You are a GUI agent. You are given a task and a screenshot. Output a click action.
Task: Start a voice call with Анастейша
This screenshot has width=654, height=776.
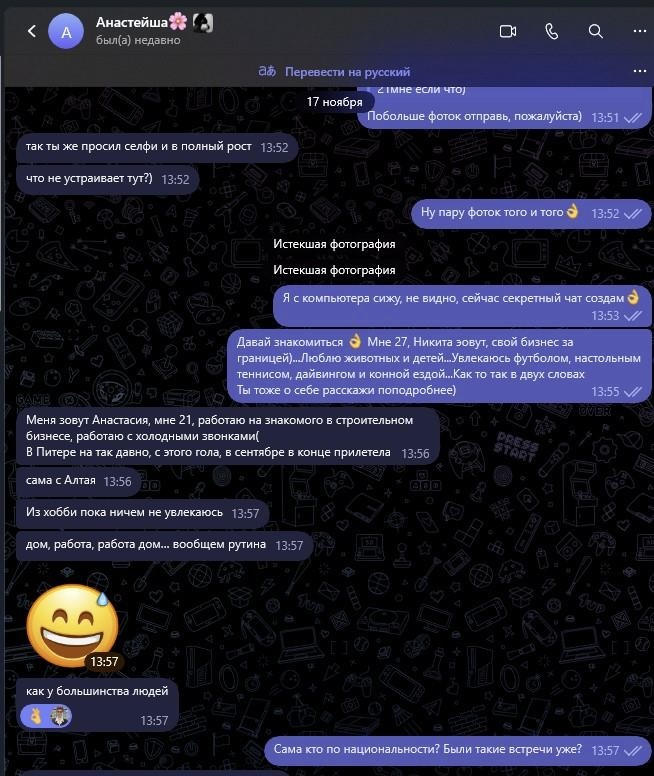pos(551,31)
